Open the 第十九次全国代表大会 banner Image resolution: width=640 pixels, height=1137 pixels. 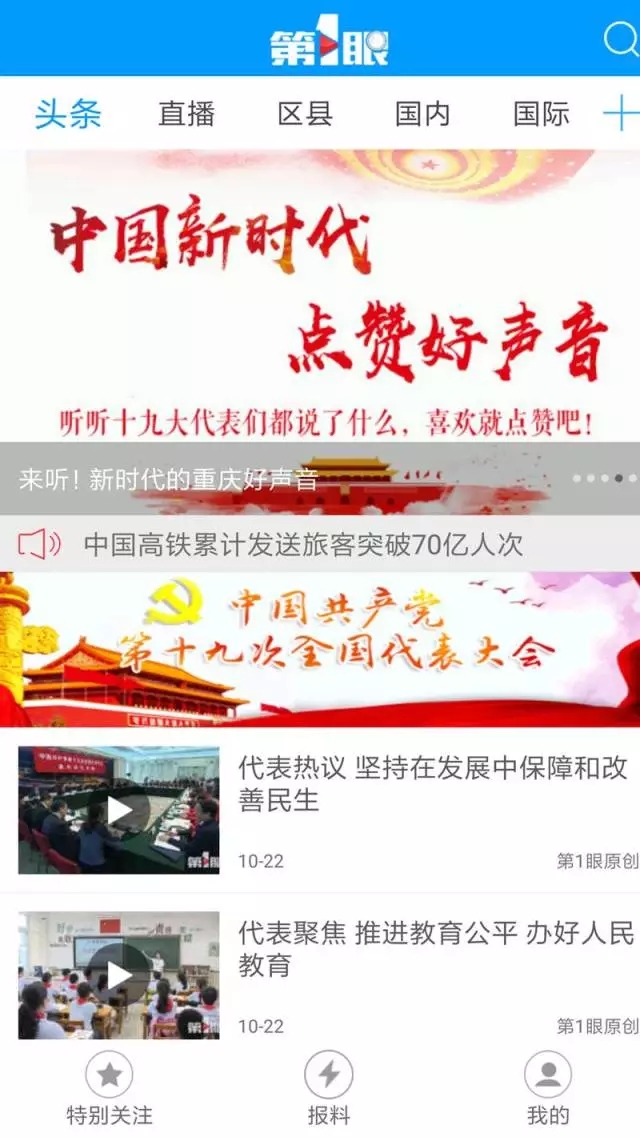pos(320,649)
